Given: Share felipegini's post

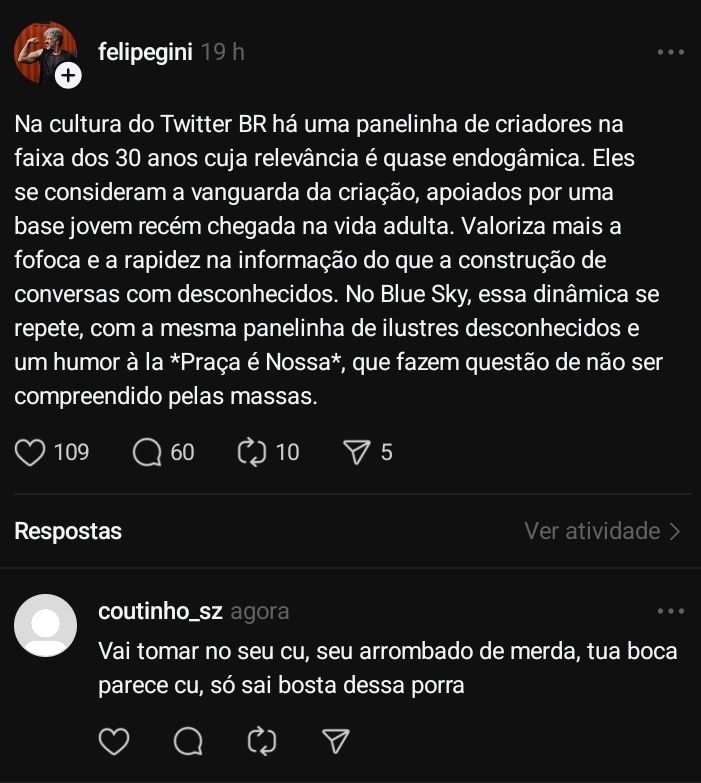Looking at the screenshot, I should click(356, 452).
